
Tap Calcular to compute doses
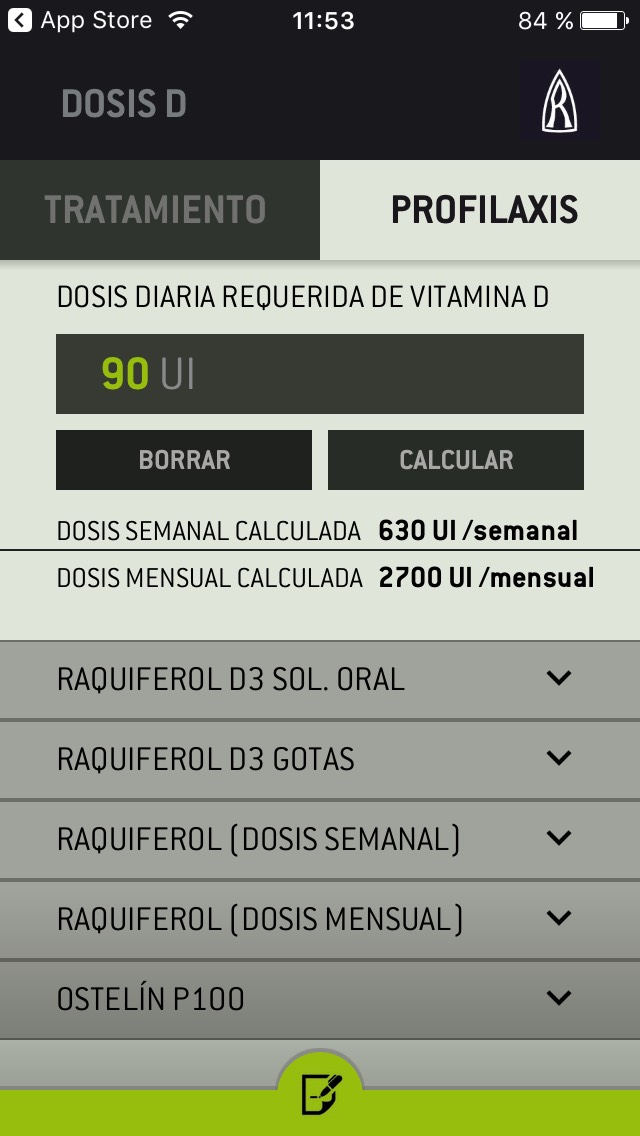click(x=456, y=460)
